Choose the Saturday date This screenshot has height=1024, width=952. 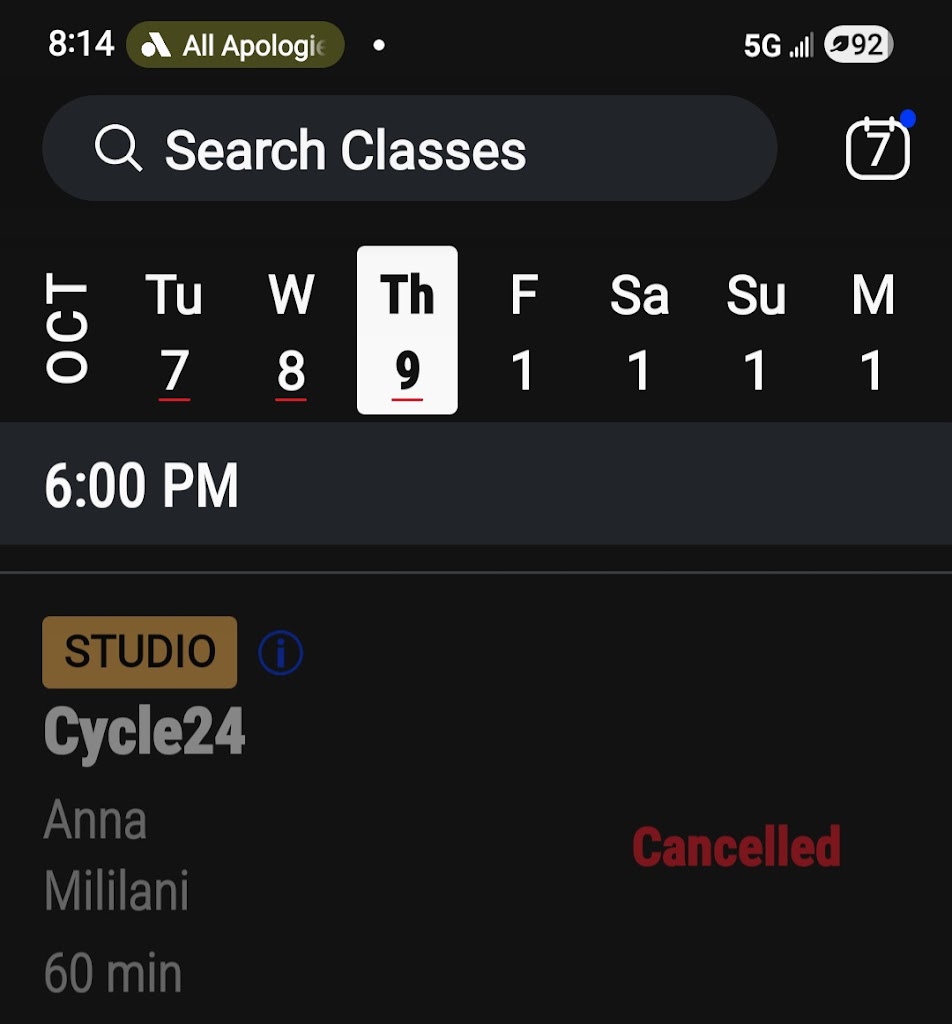click(639, 331)
